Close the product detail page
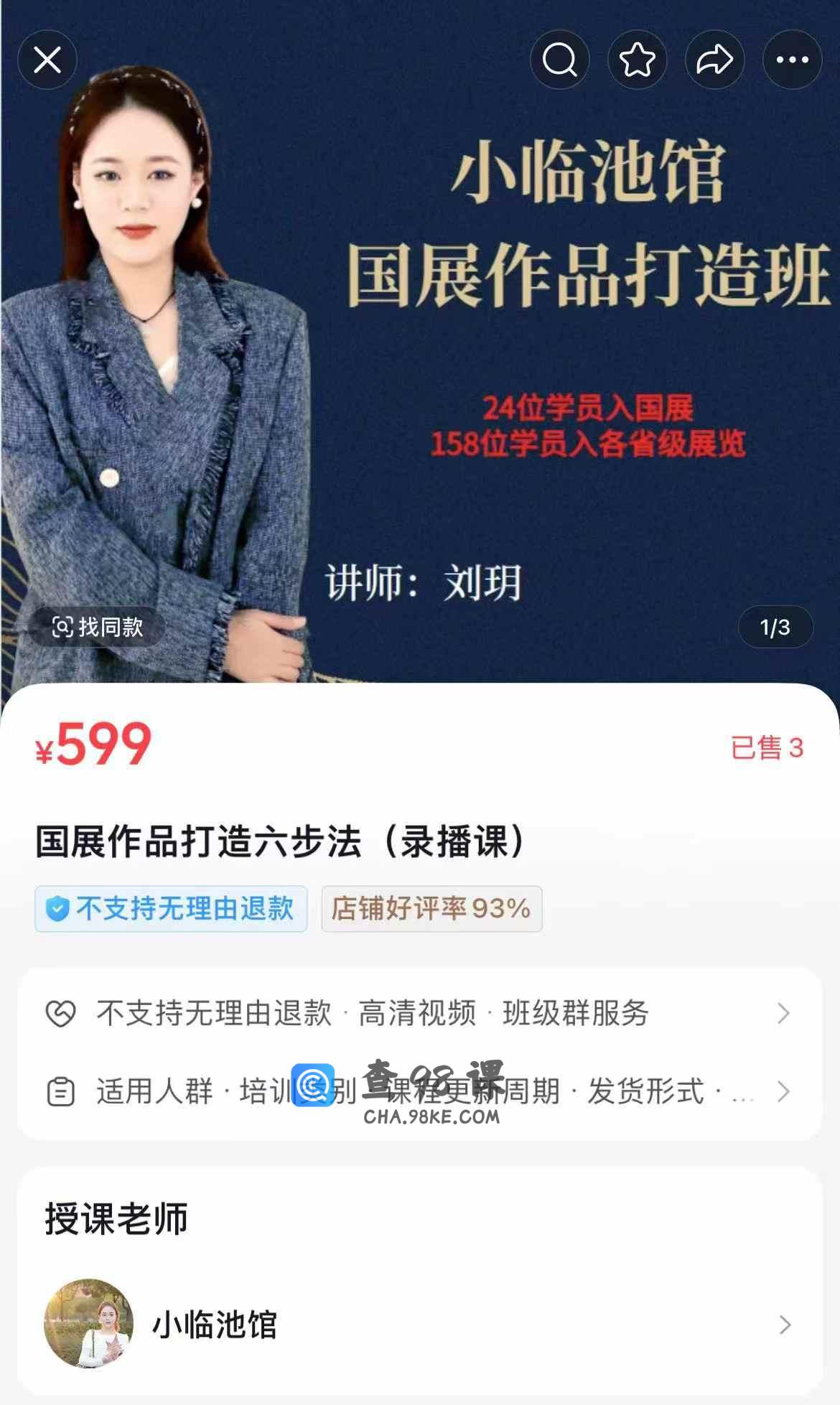Screen dimensions: 840x1405 (x=47, y=60)
